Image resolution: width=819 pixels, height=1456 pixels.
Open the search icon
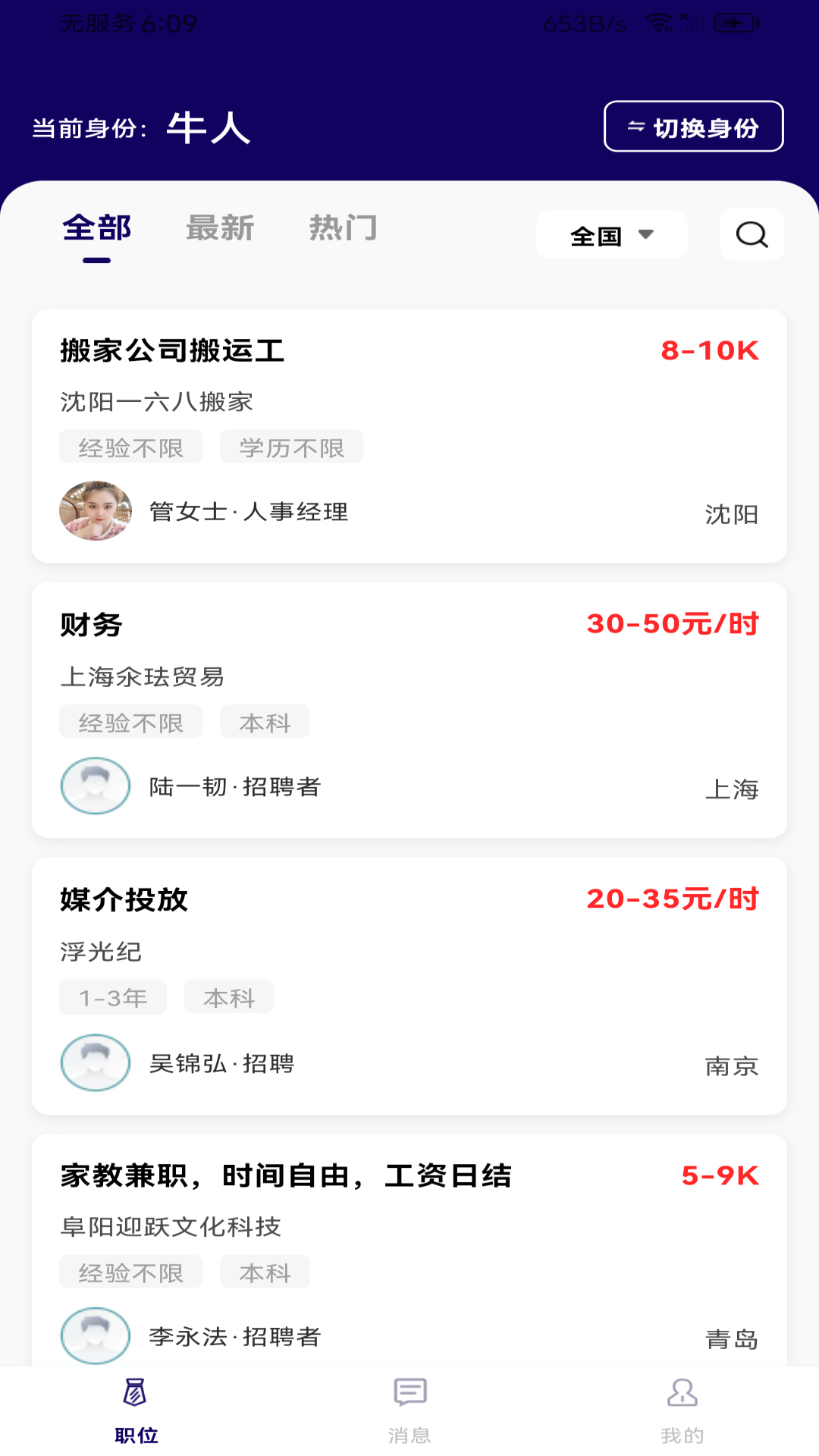coord(750,234)
